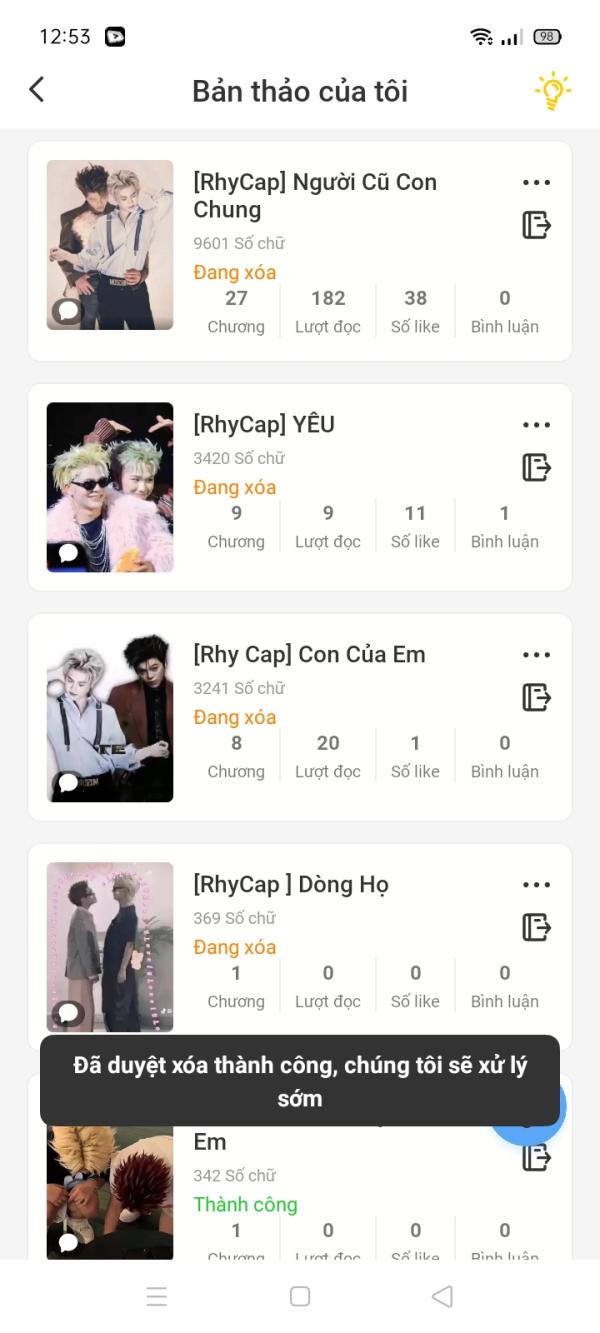Open the [Rhy Cap] Con Của Em draft
Viewport: 600px width, 1333px height.
(x=309, y=655)
